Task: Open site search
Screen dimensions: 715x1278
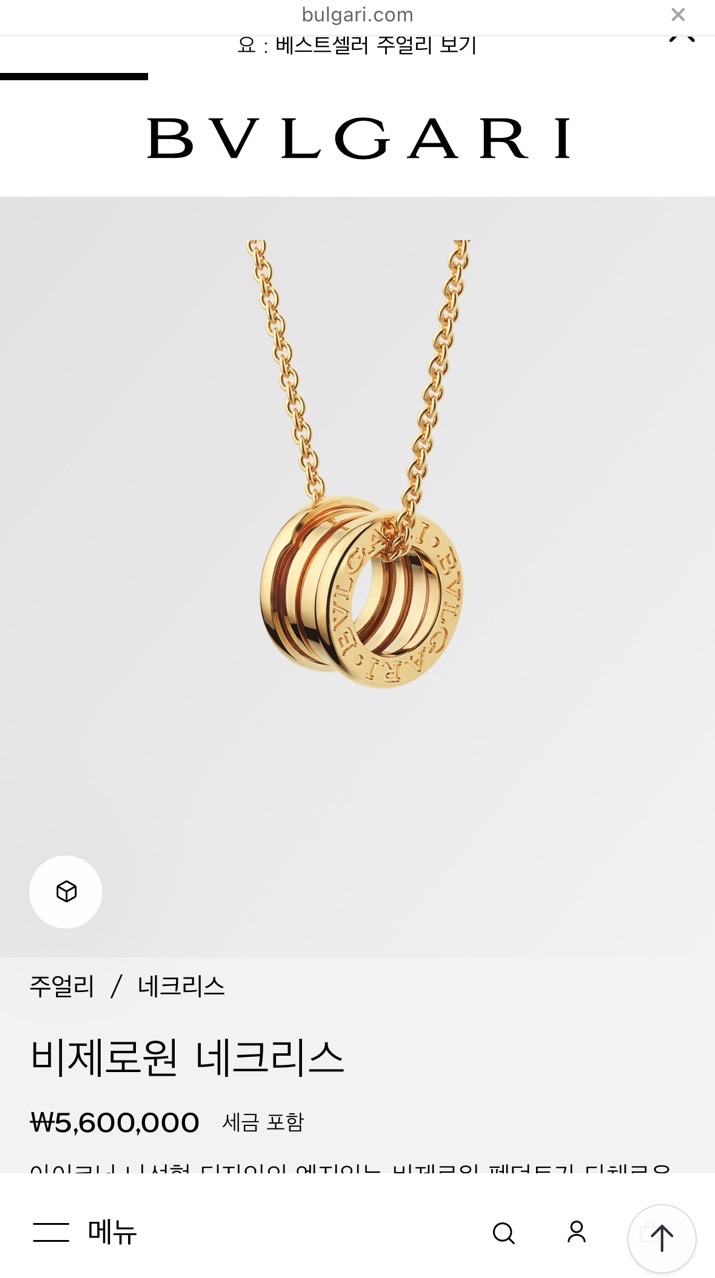Action: coord(504,1233)
